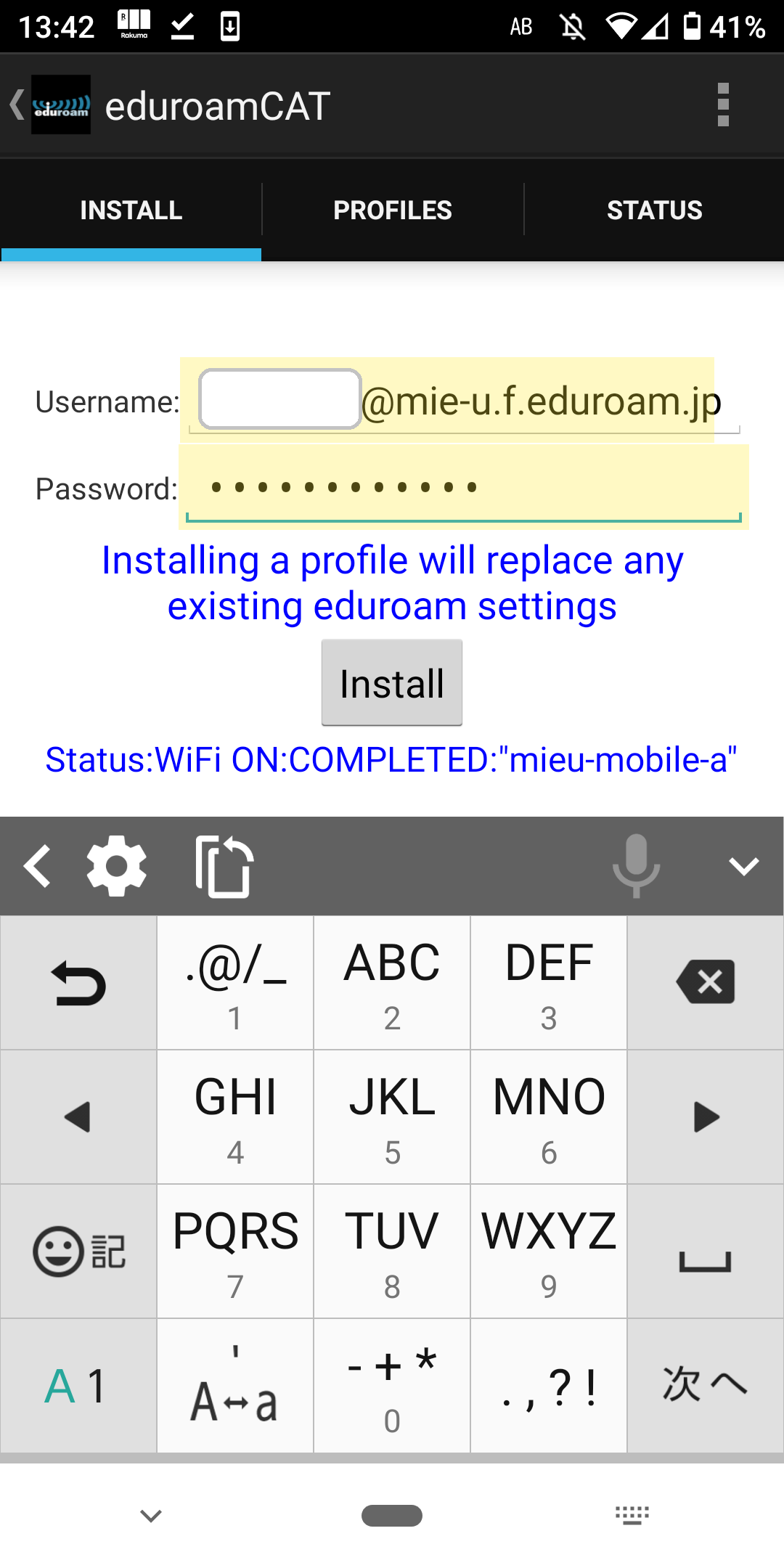This screenshot has height=1568, width=784.
Task: Toggle the A↔a case key
Action: [x=235, y=1386]
